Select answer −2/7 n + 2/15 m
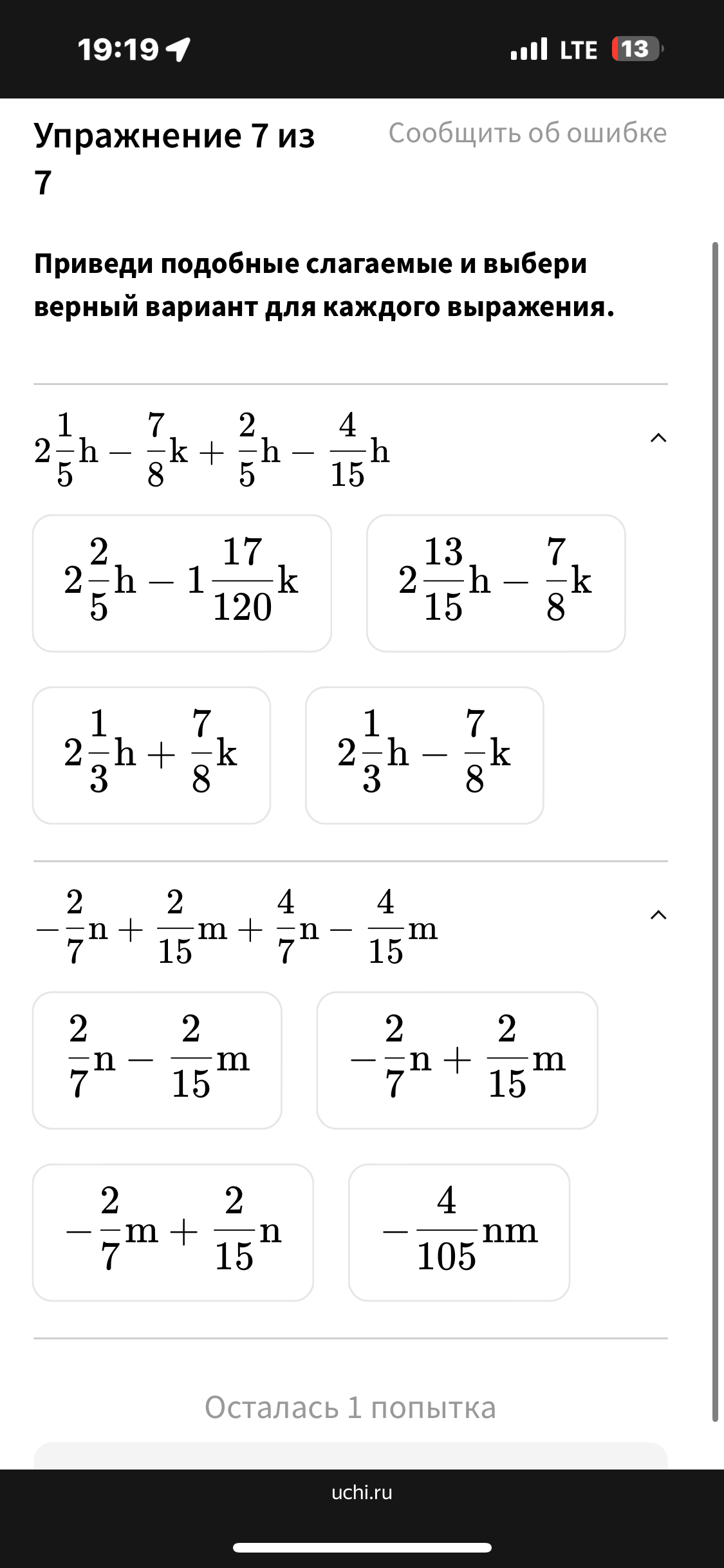This screenshot has height=1568, width=724. point(457,1060)
